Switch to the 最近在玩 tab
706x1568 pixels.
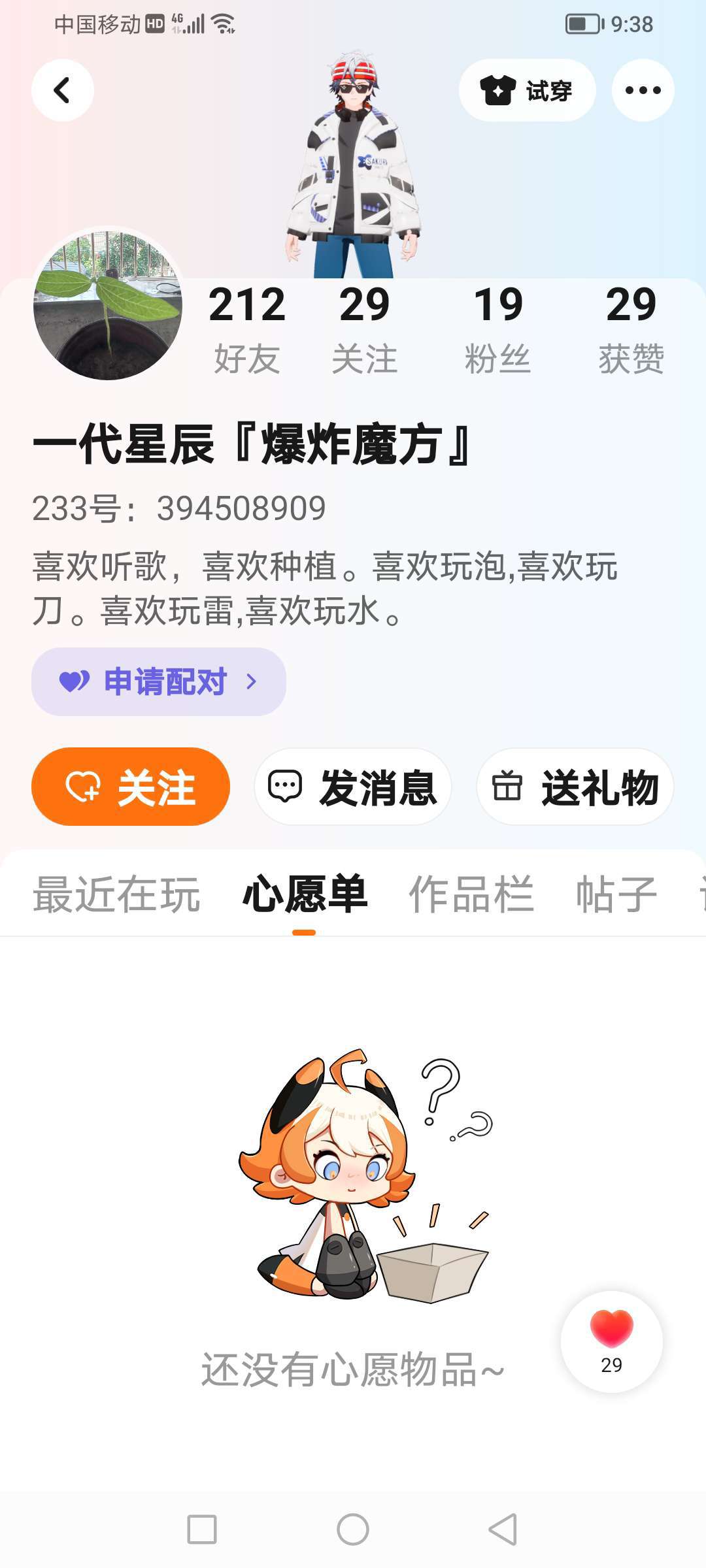pyautogui.click(x=116, y=894)
